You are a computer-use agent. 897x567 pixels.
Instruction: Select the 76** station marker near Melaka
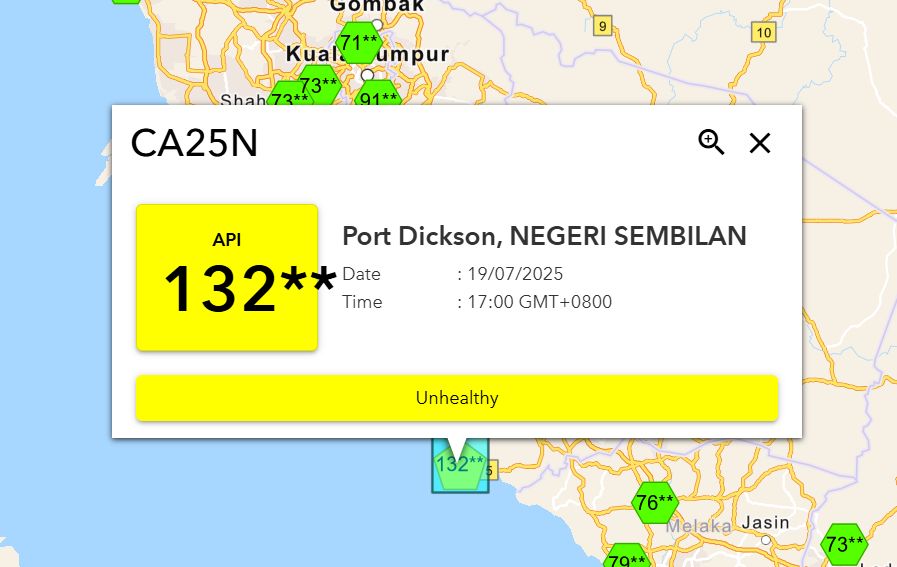[x=655, y=502]
